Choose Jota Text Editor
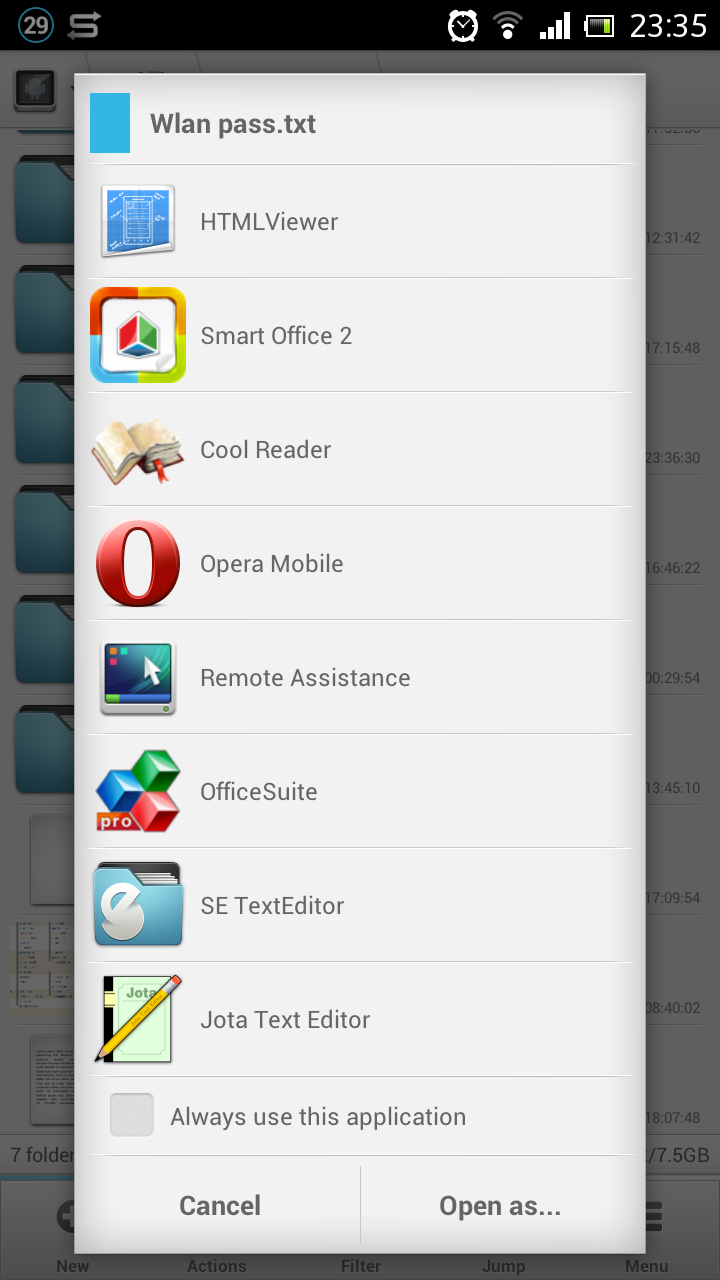720x1280 pixels. pos(360,1019)
